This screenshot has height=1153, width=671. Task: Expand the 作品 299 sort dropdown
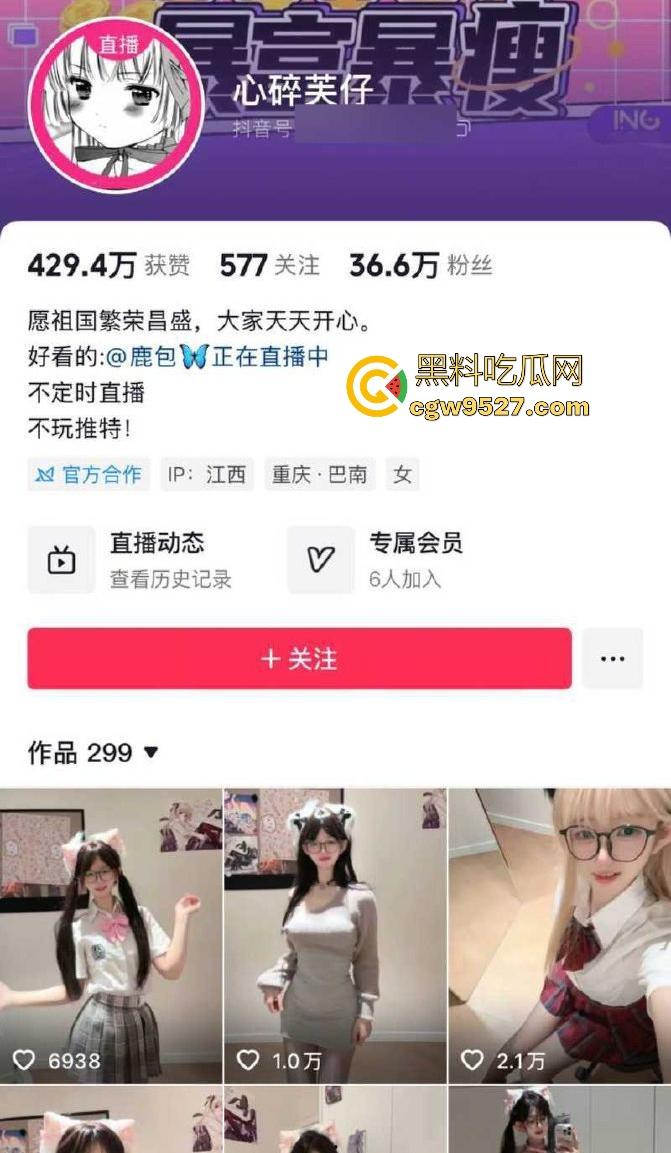pyautogui.click(x=151, y=752)
